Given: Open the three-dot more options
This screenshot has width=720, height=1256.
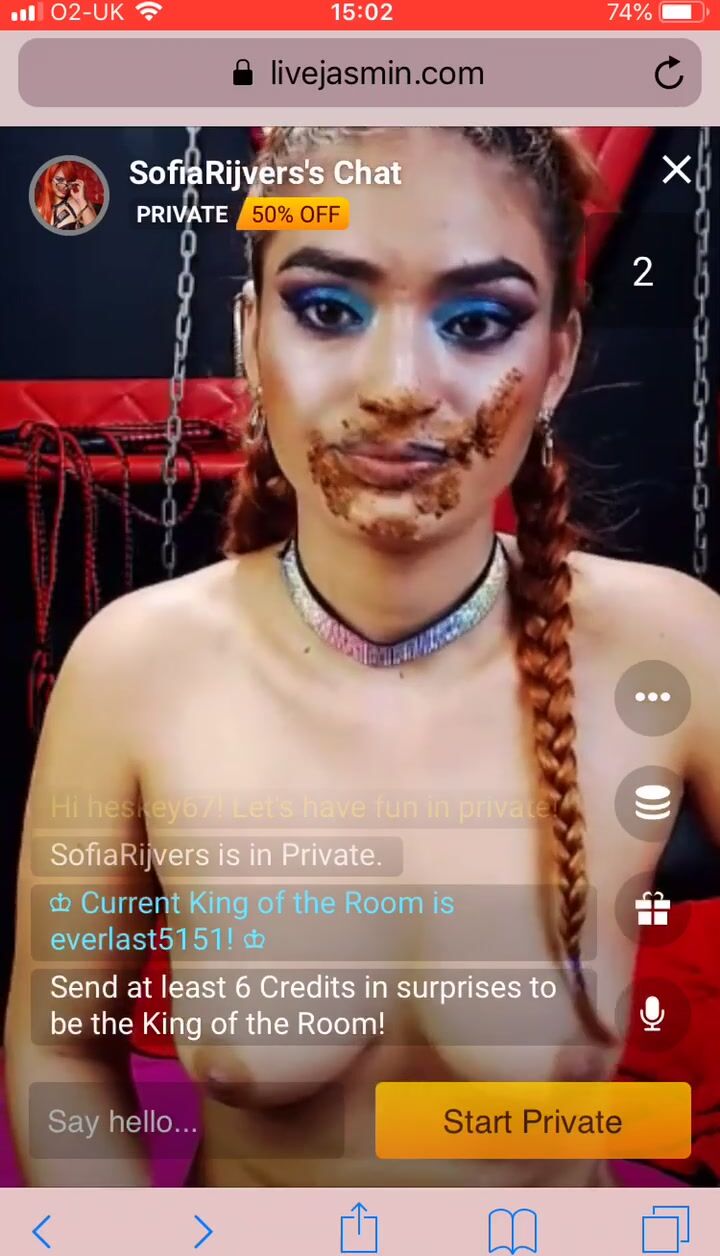Looking at the screenshot, I should (652, 698).
